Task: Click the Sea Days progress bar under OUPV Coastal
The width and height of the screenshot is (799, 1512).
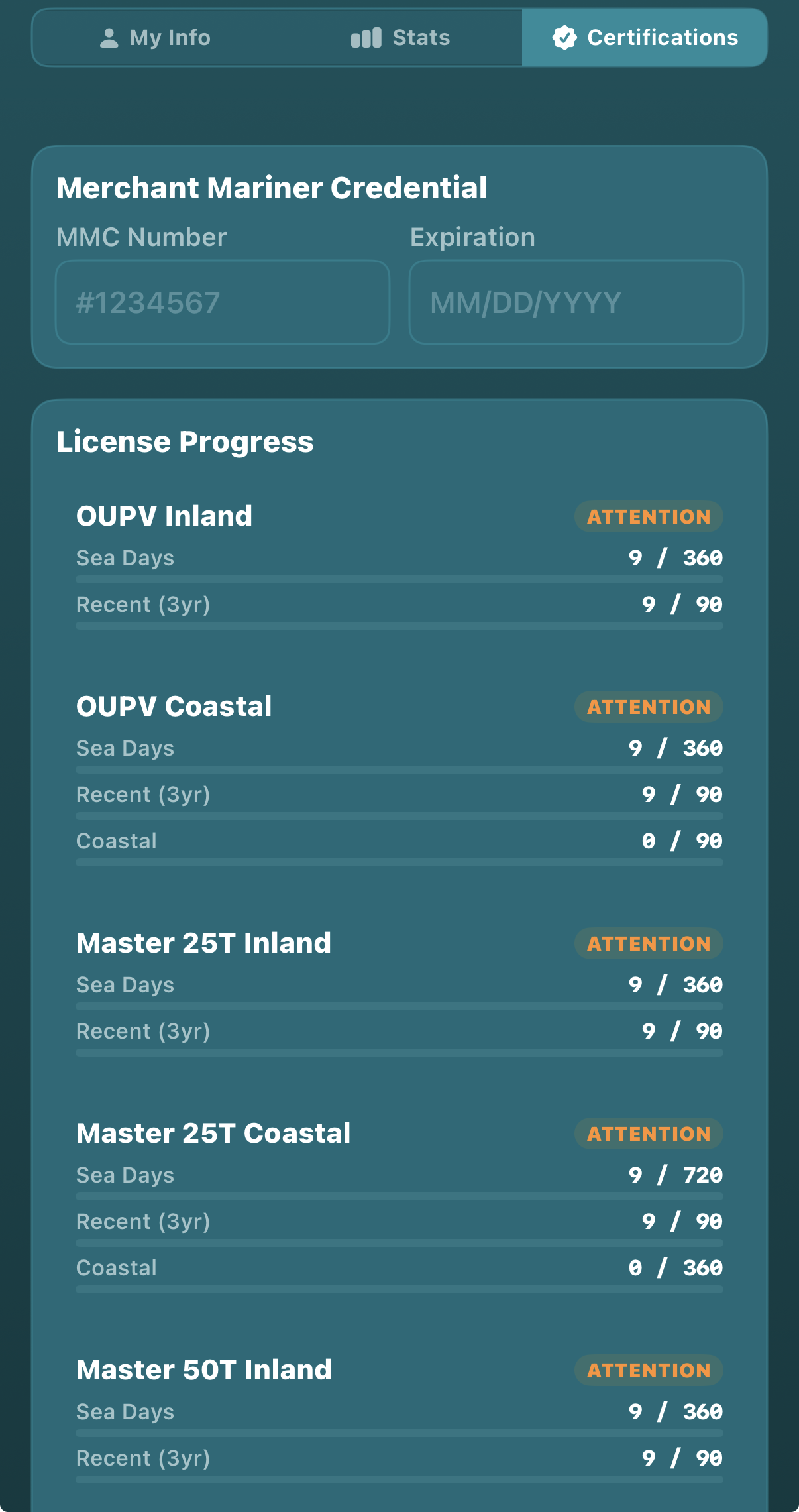Action: click(399, 770)
